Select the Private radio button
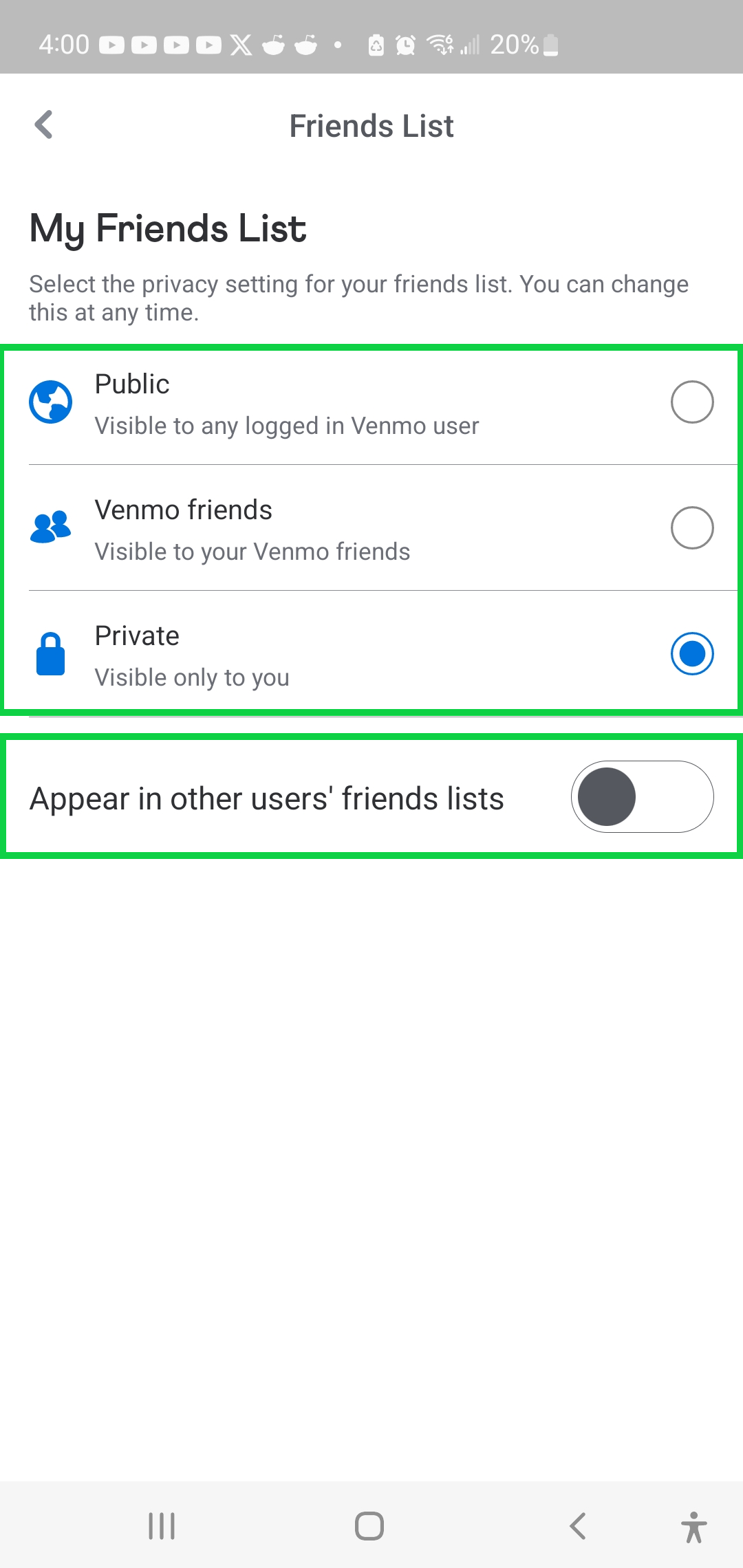The image size is (743, 1568). 691,653
